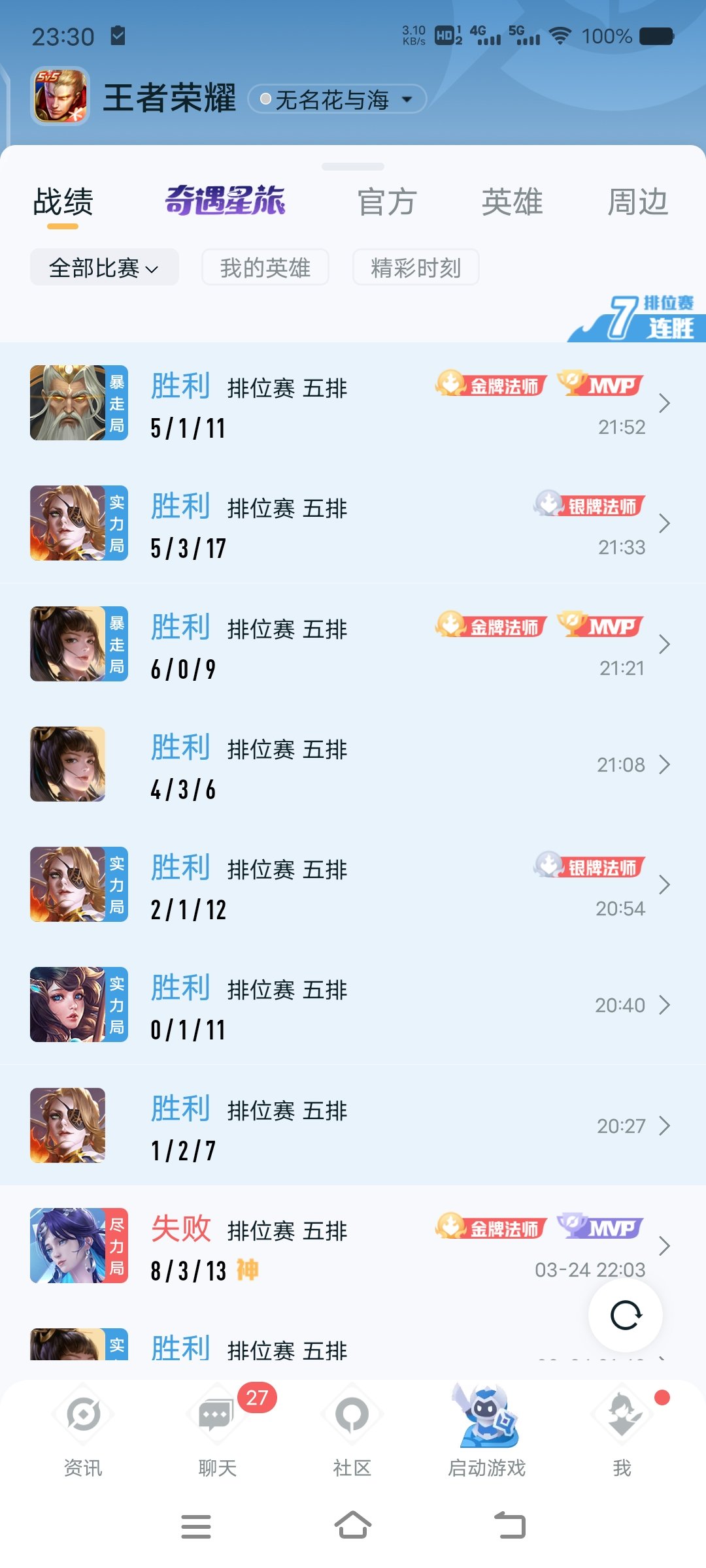
Task: Go to the system home screen
Action: click(353, 1526)
